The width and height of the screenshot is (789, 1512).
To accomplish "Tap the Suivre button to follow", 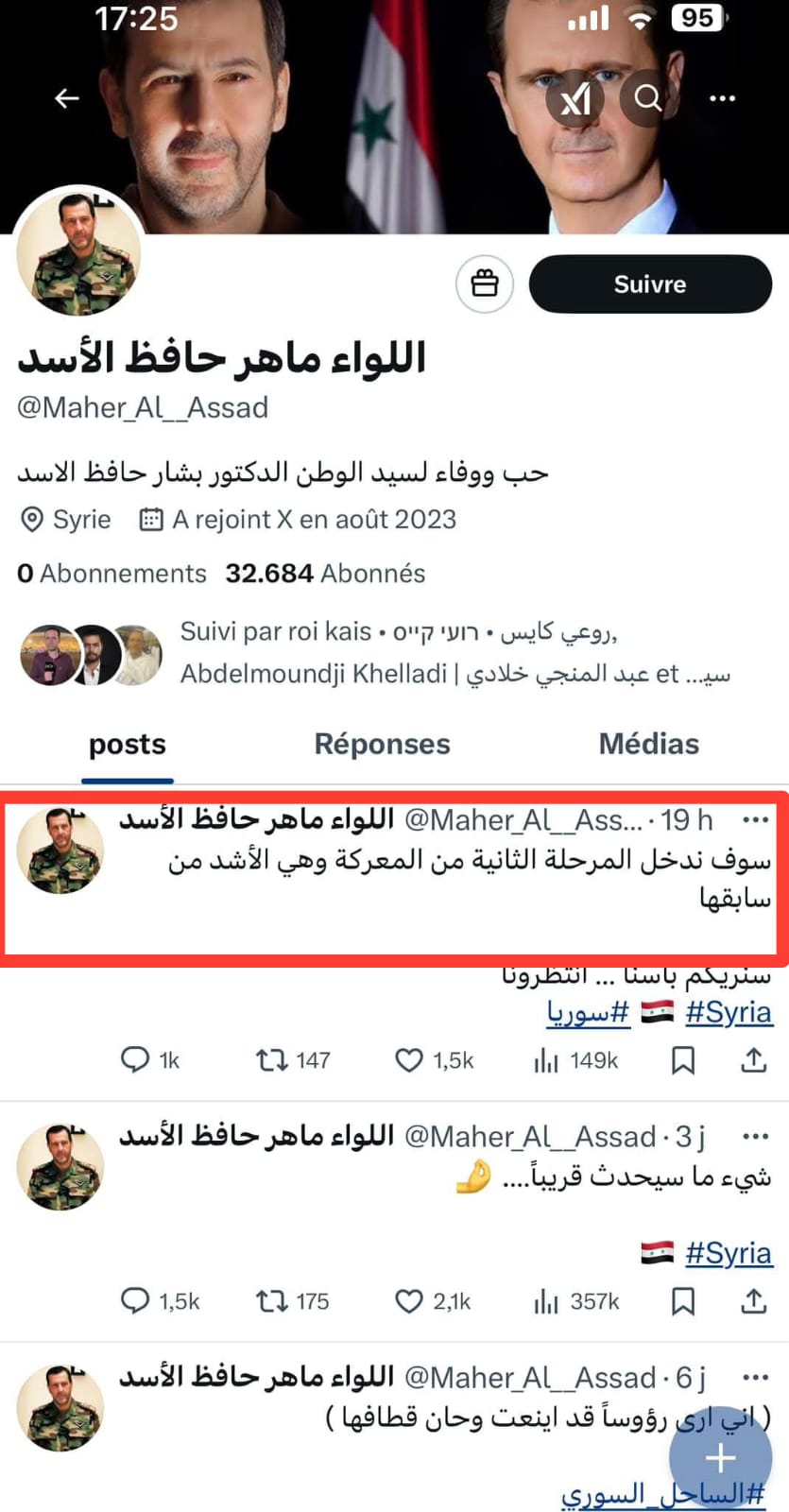I will [650, 283].
